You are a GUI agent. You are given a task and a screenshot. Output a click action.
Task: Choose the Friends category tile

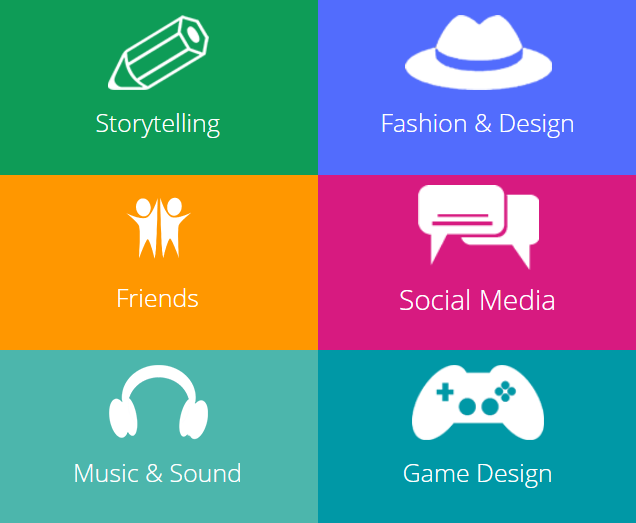tap(158, 262)
